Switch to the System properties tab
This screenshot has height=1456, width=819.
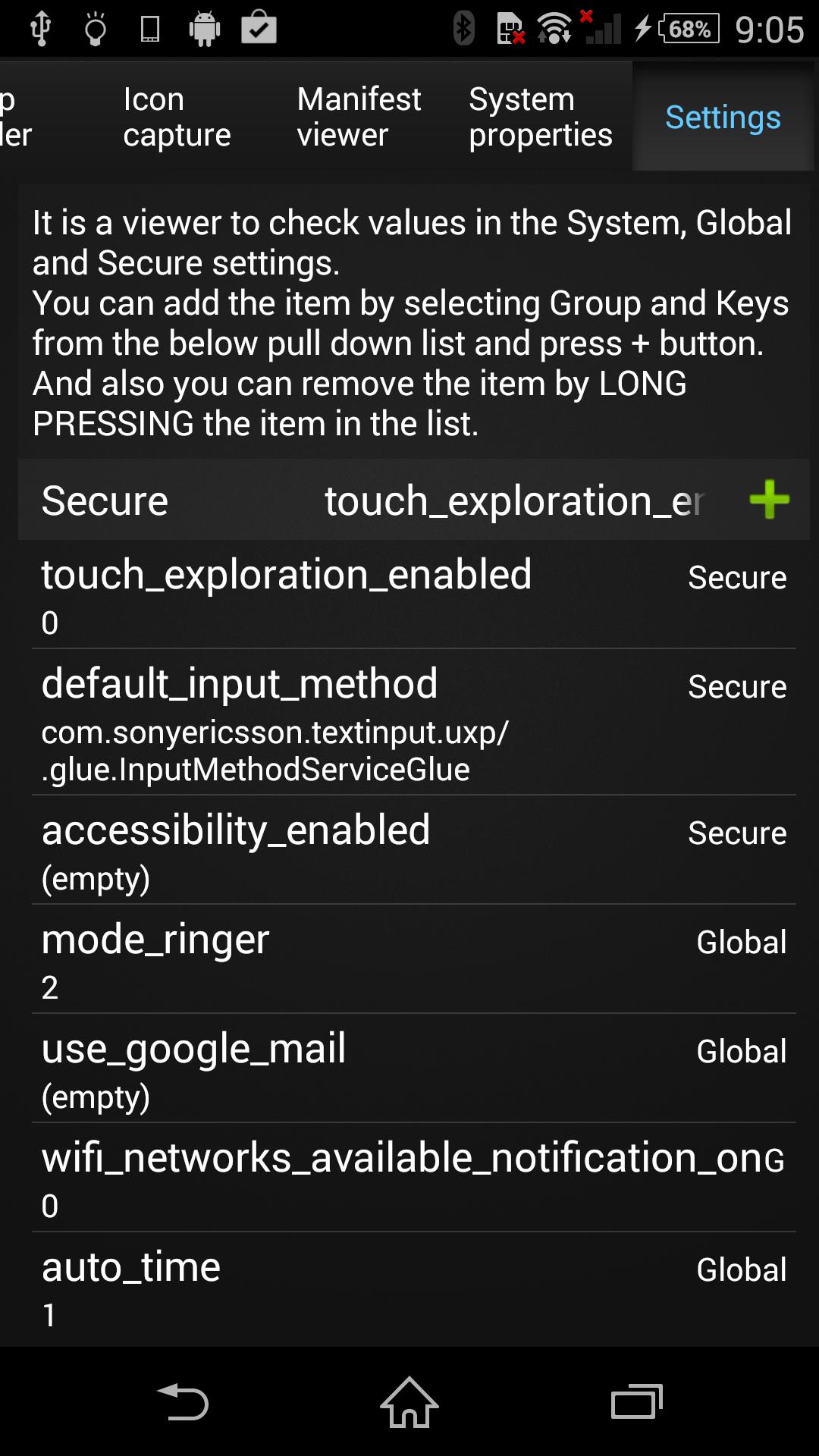pos(540,117)
